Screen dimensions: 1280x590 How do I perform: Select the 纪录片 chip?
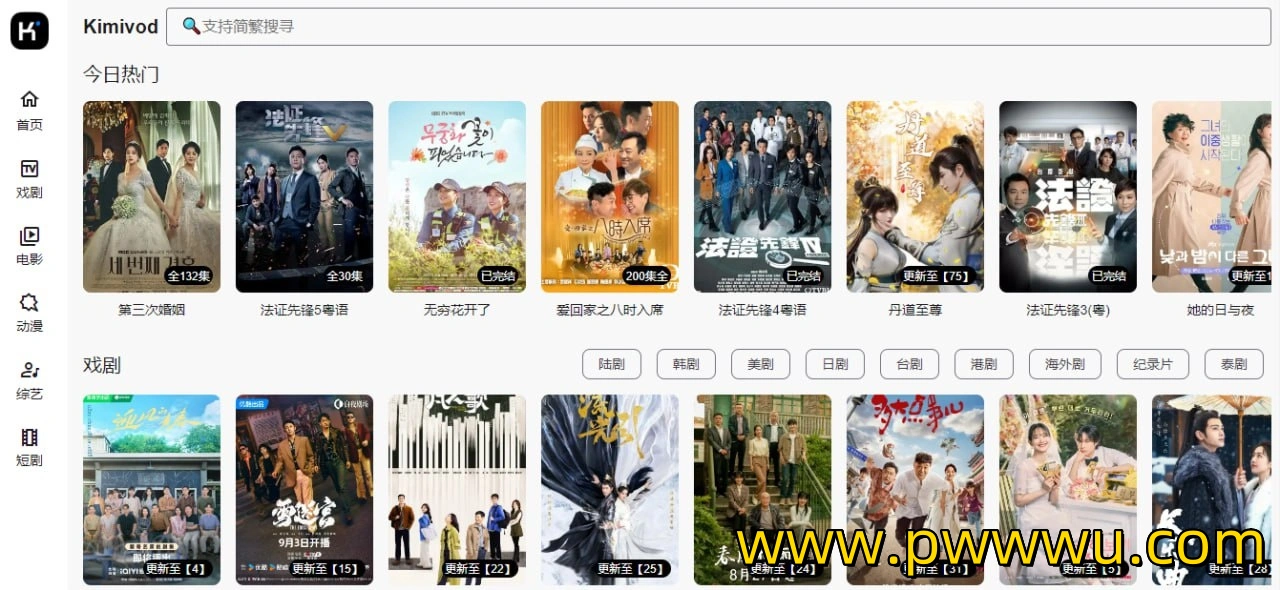1152,364
